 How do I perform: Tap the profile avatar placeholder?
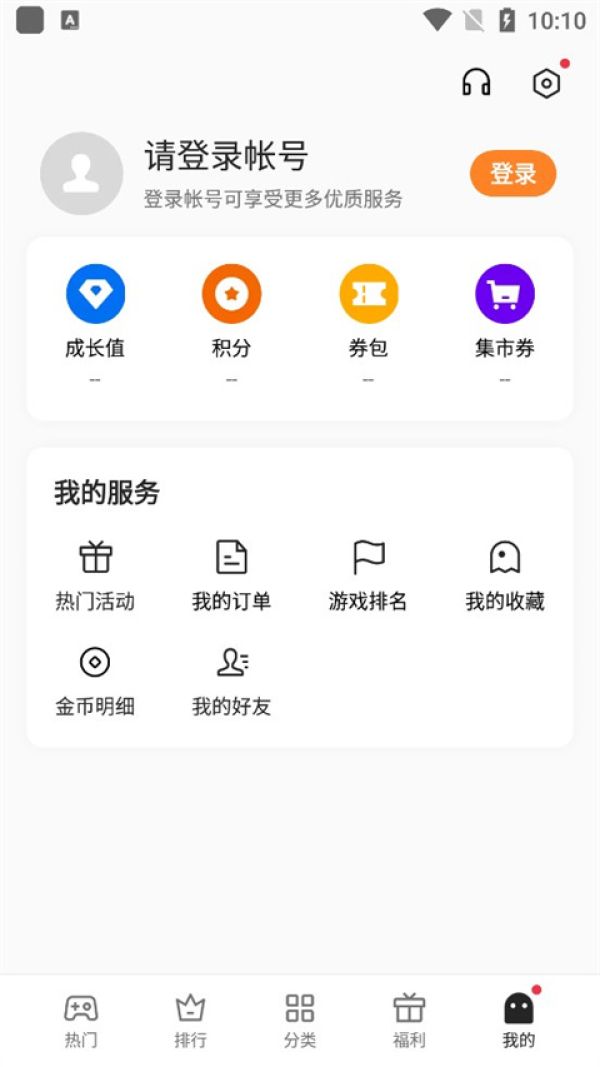click(81, 174)
